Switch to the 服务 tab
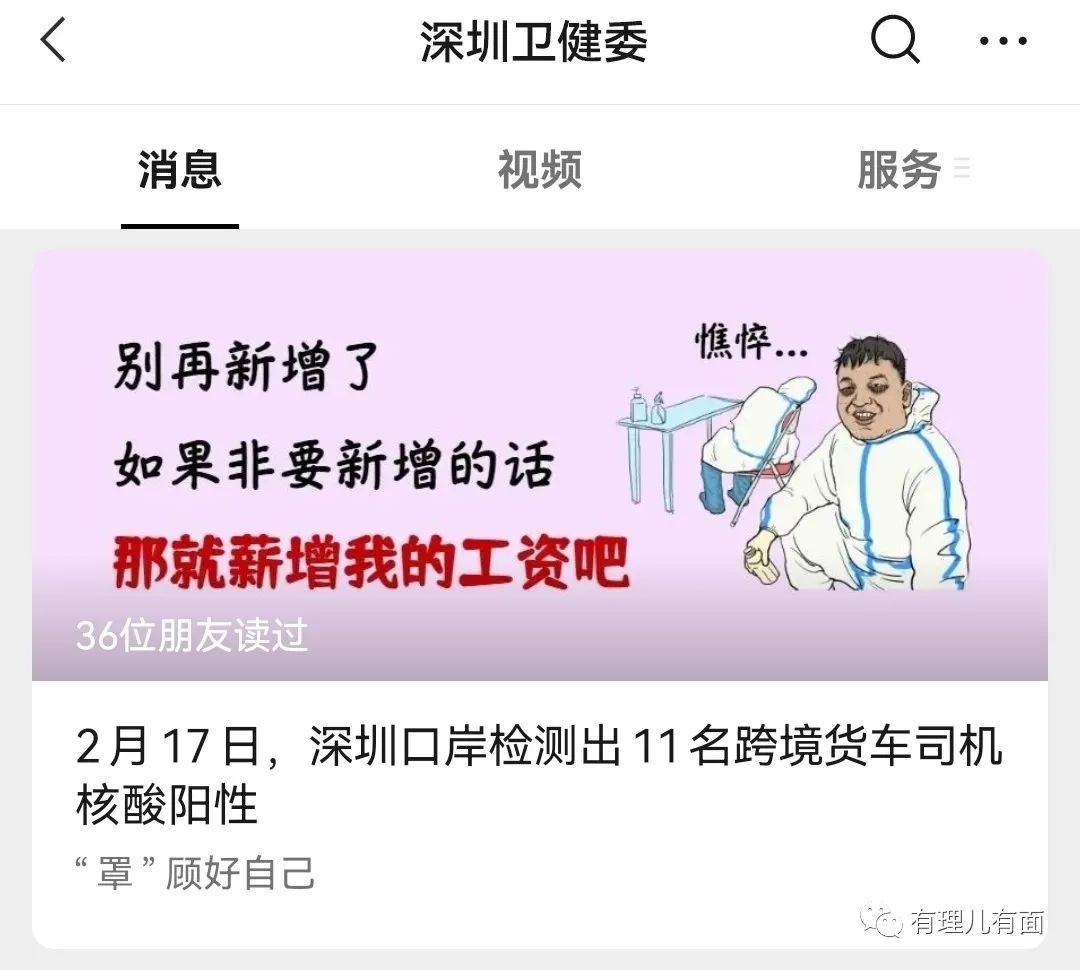This screenshot has height=970, width=1080. click(900, 170)
